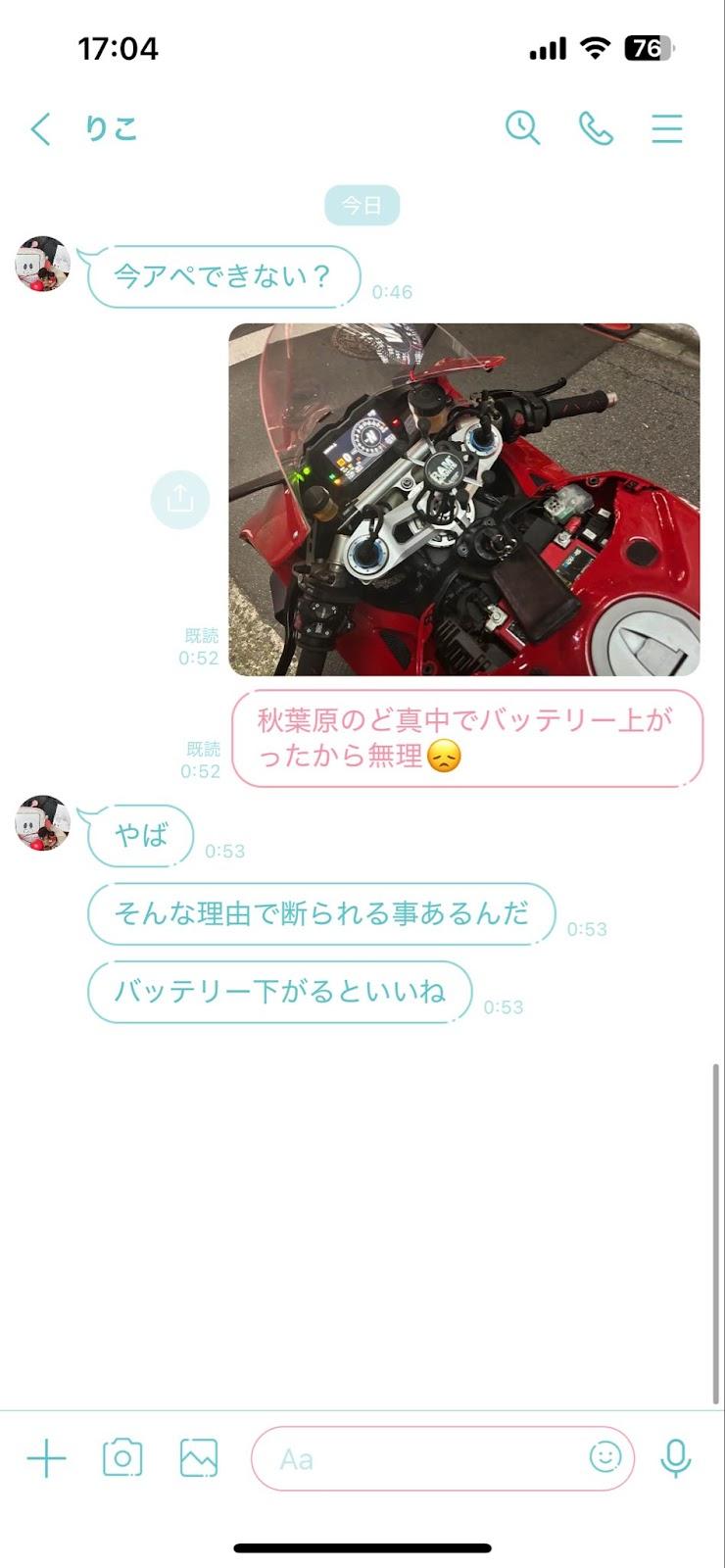The height and width of the screenshot is (1568, 725).
Task: Open りこ's profile avatar at the top message
Action: pyautogui.click(x=43, y=265)
